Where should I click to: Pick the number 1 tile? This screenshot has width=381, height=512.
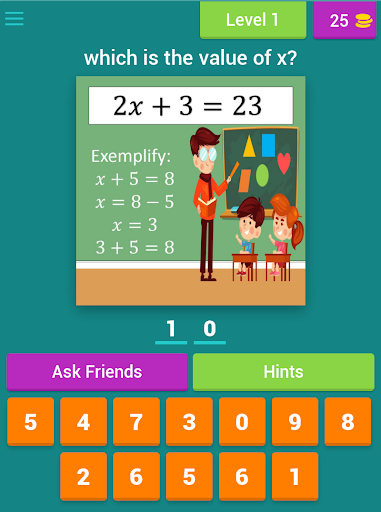[295, 477]
